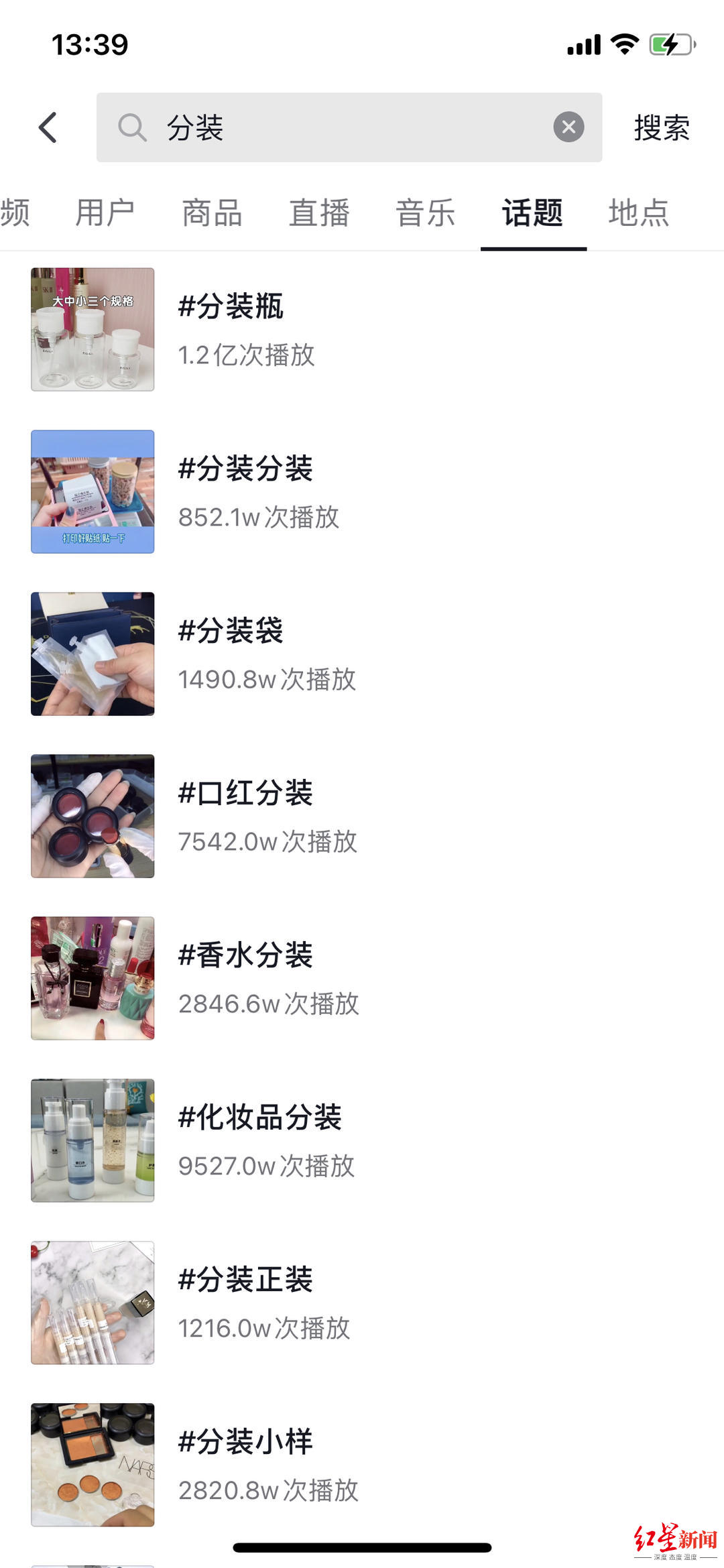The image size is (724, 1568).
Task: Tap the 搜索 button
Action: coord(662,127)
